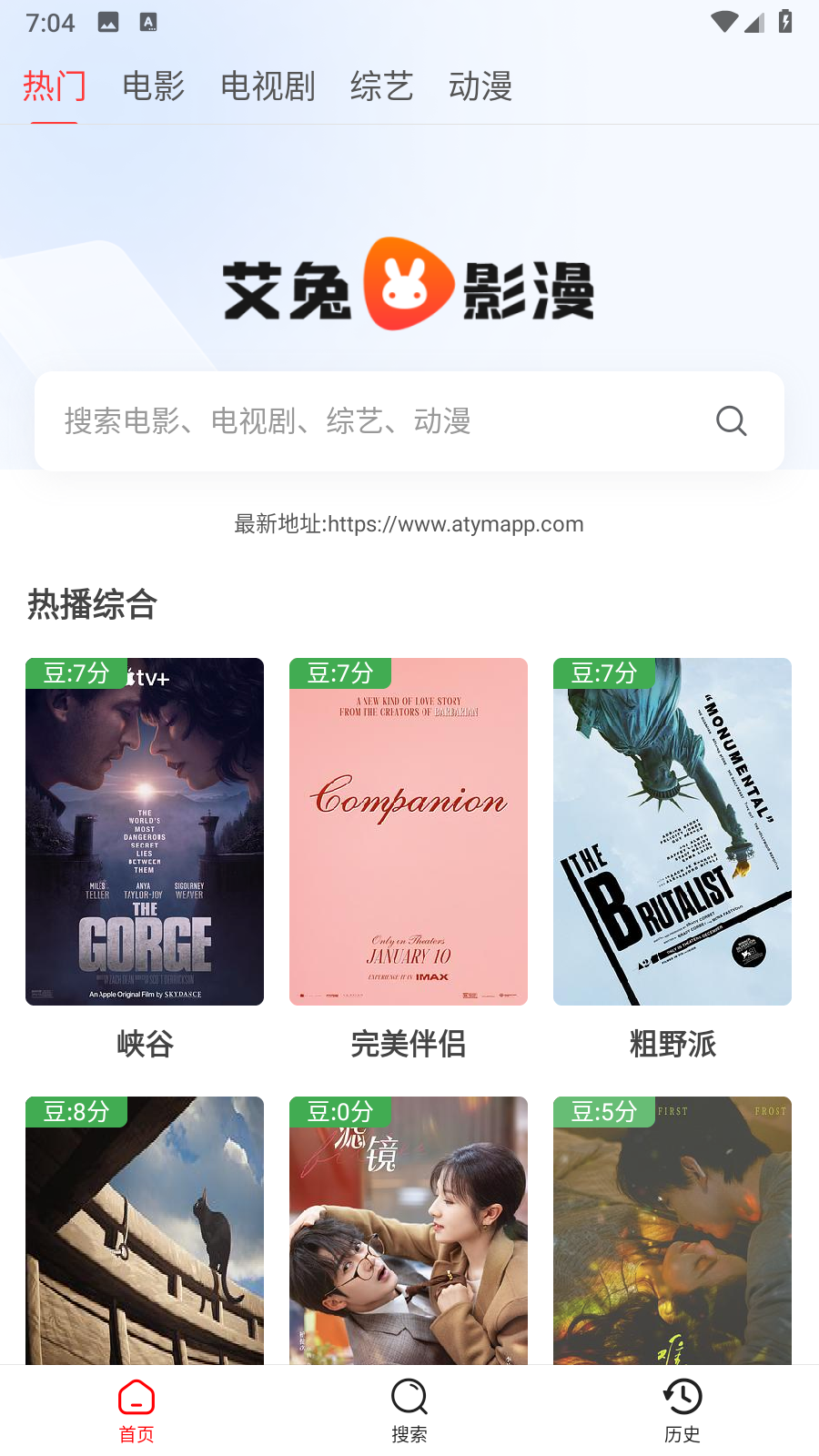Open the 峡谷 movie poster
The image size is (819, 1456).
tap(145, 832)
